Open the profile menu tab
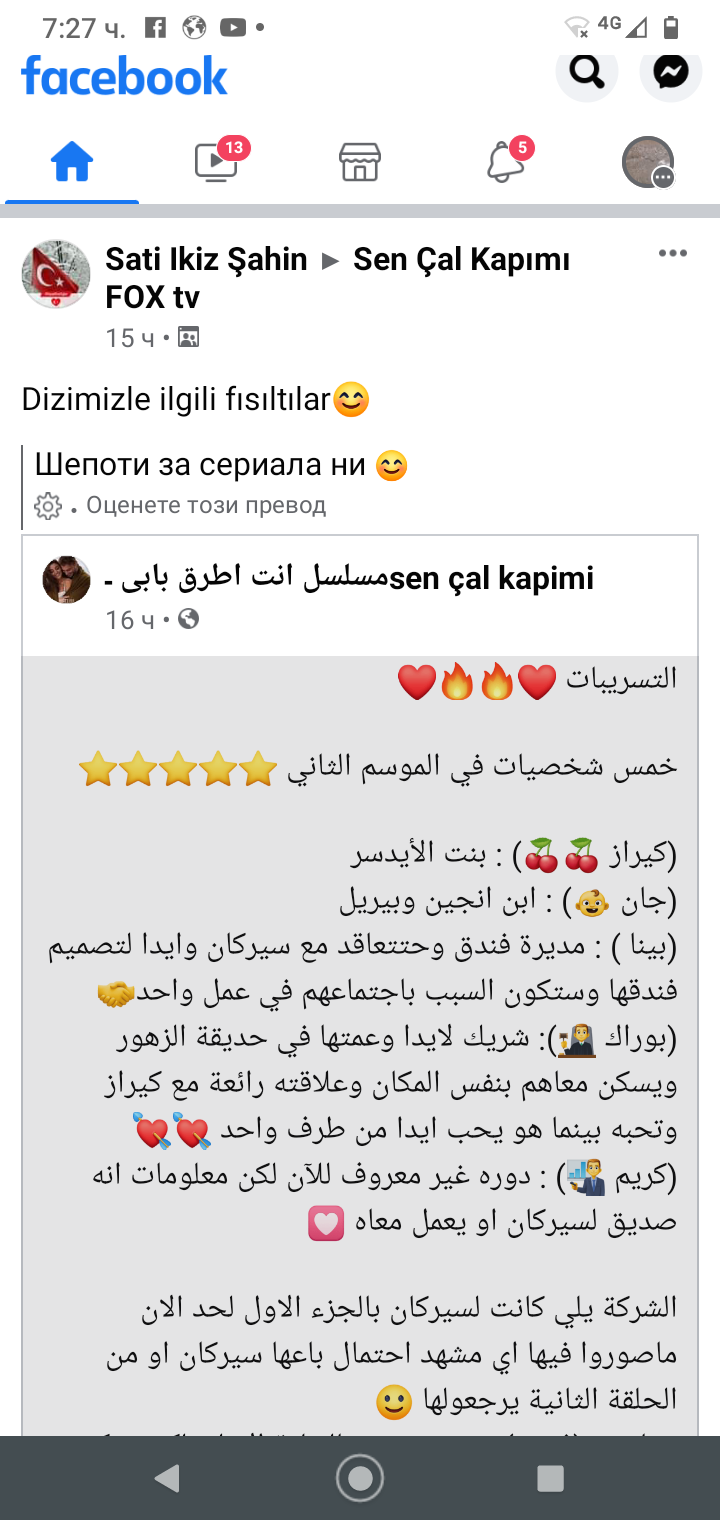This screenshot has width=720, height=1520. pos(648,162)
